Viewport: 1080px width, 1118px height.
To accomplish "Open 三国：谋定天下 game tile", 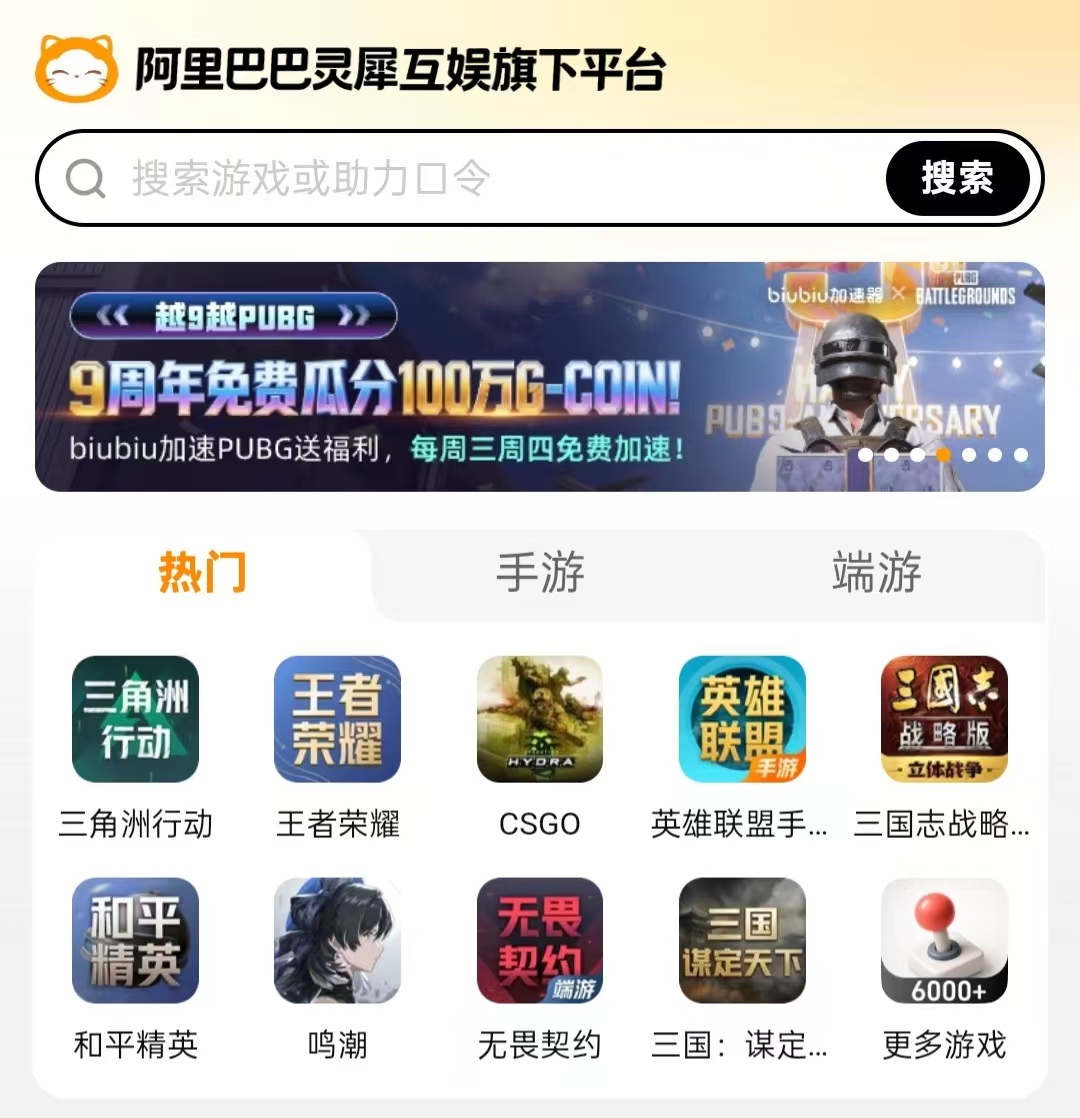I will tap(742, 941).
